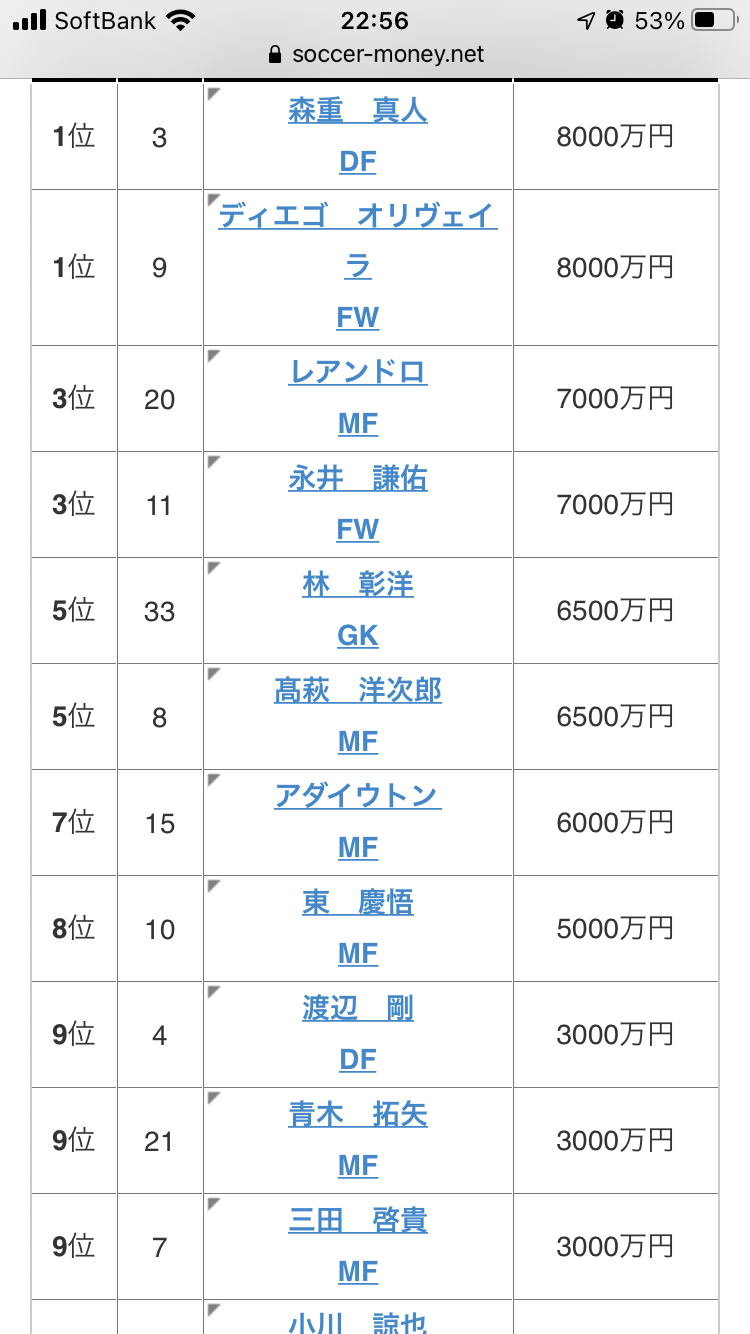The width and height of the screenshot is (750, 1334).
Task: Open player link 永井 謙佑
Action: point(358,479)
